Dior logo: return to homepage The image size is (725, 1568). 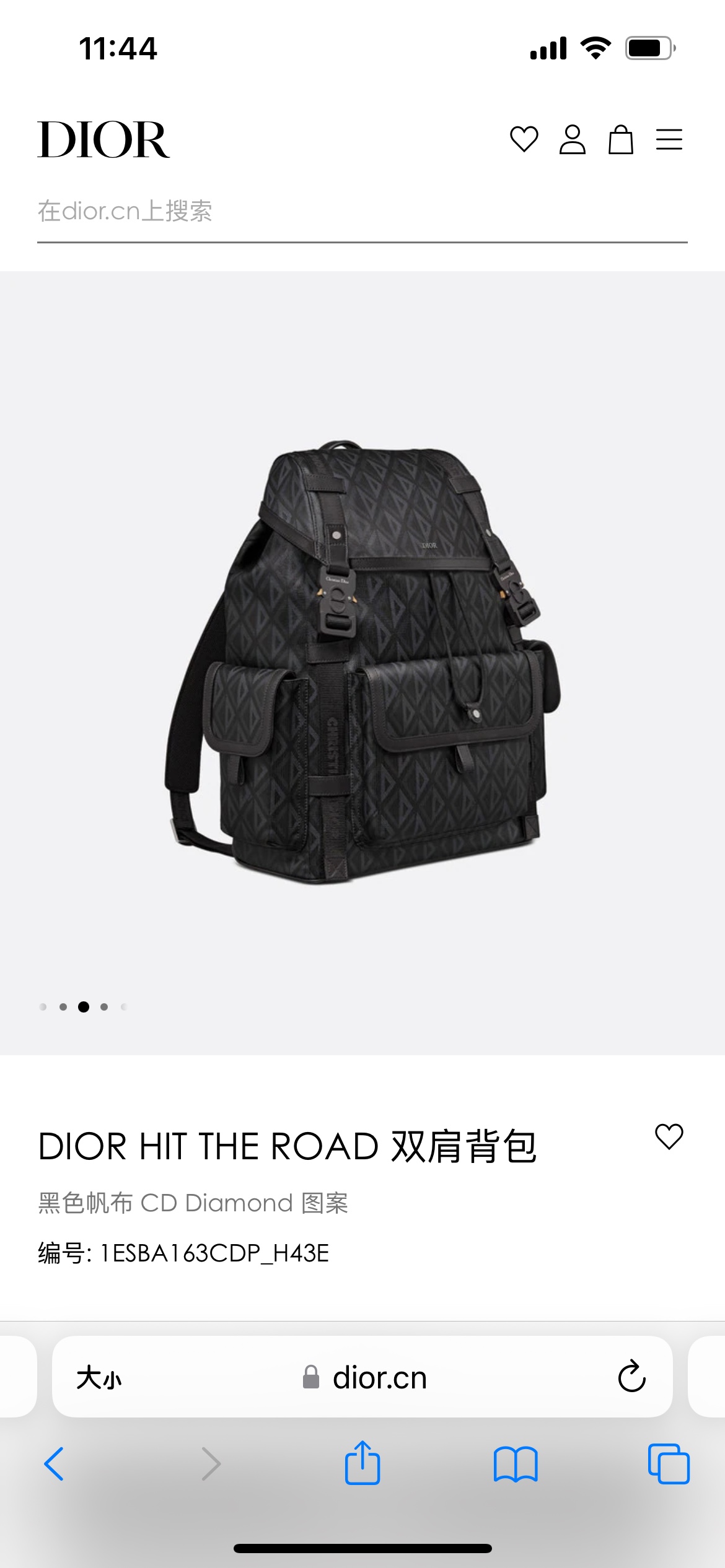tap(103, 140)
